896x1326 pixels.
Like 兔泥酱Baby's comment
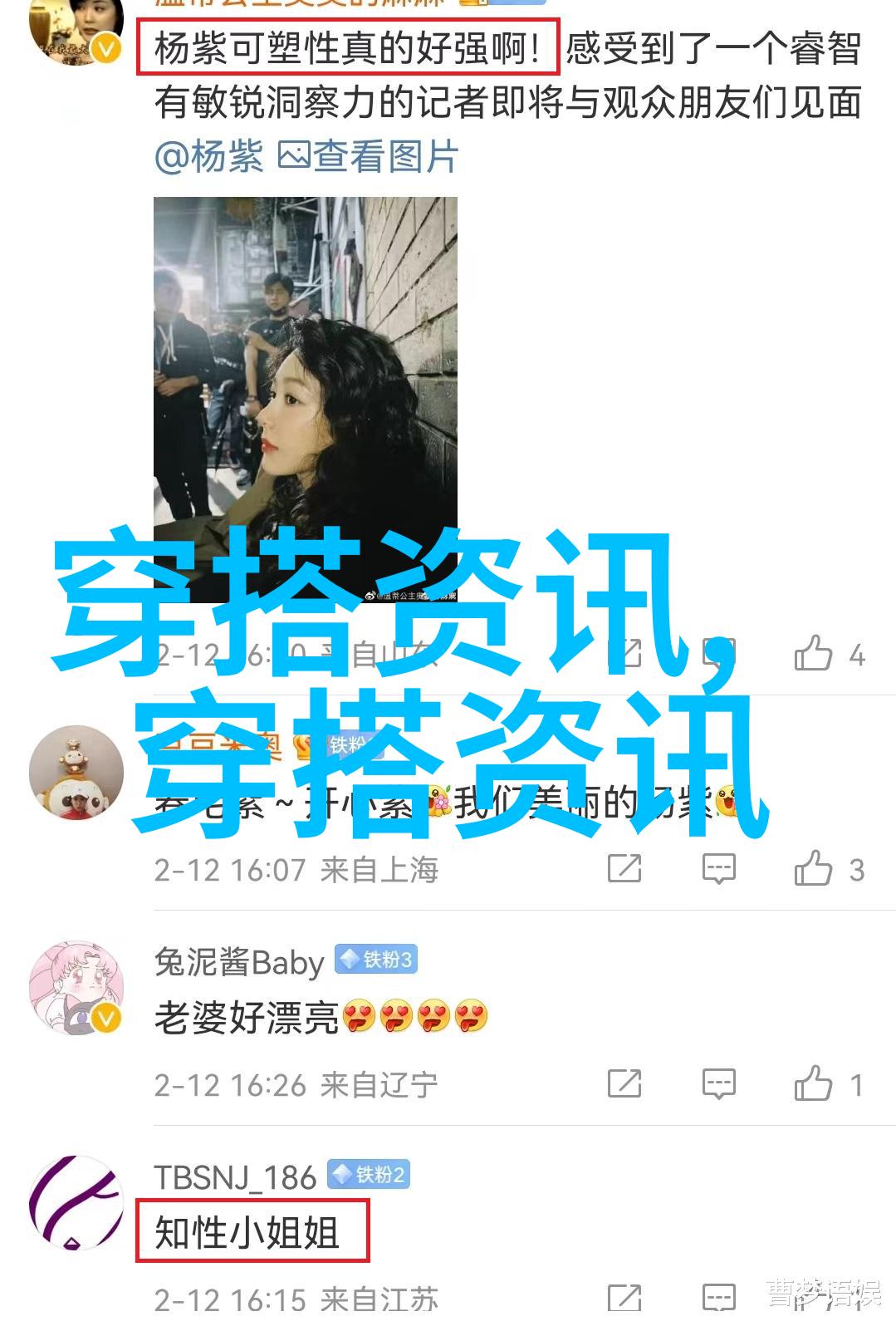click(814, 1084)
